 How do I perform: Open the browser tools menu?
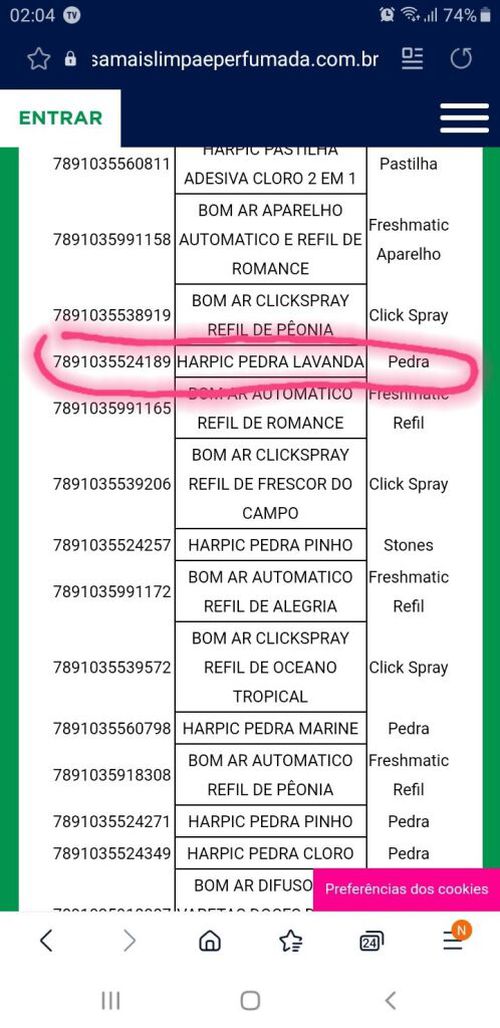(x=454, y=939)
